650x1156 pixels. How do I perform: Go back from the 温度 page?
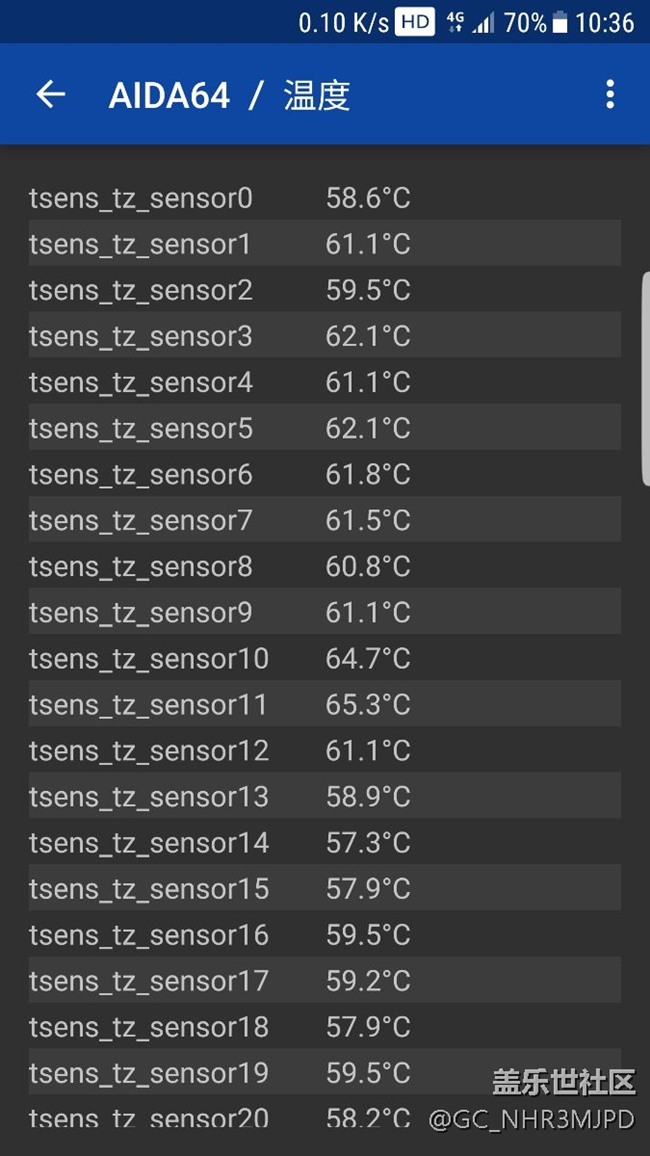coord(50,95)
